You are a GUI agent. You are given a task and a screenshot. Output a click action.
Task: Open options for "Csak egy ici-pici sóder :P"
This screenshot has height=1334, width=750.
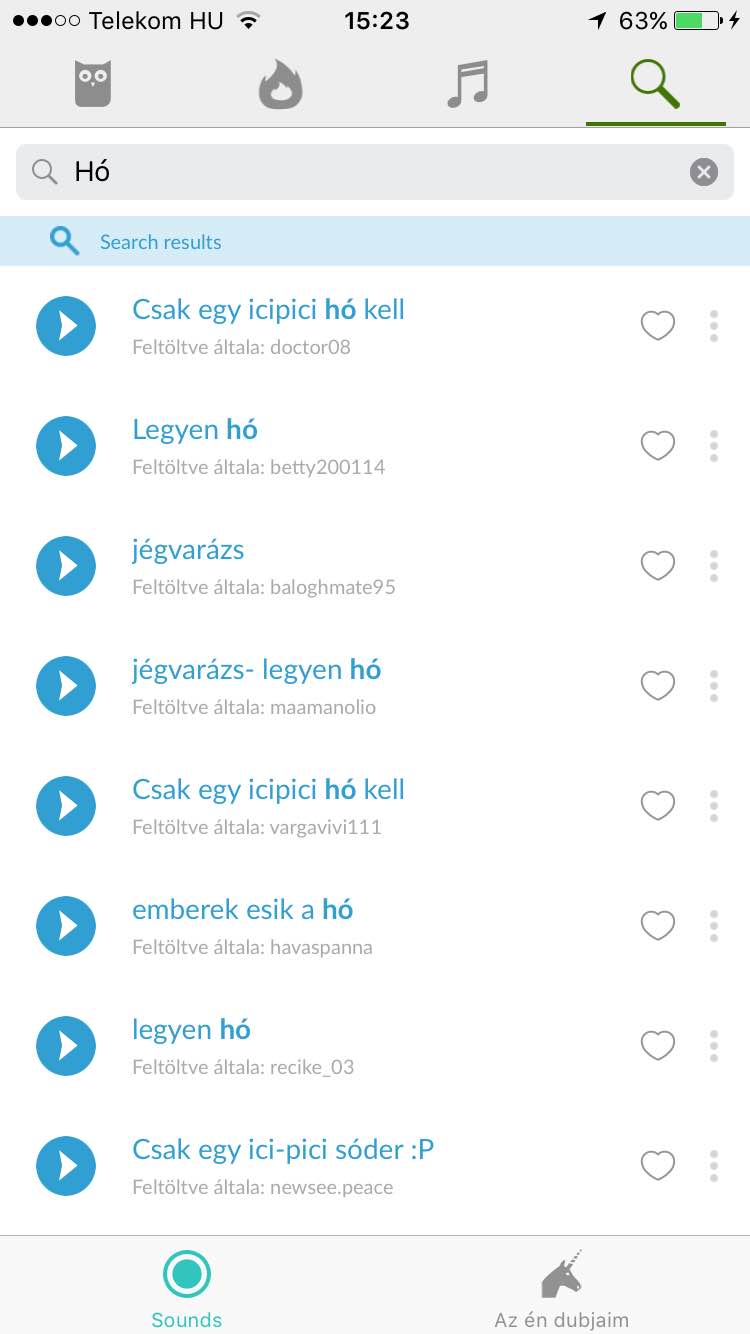pos(714,1166)
